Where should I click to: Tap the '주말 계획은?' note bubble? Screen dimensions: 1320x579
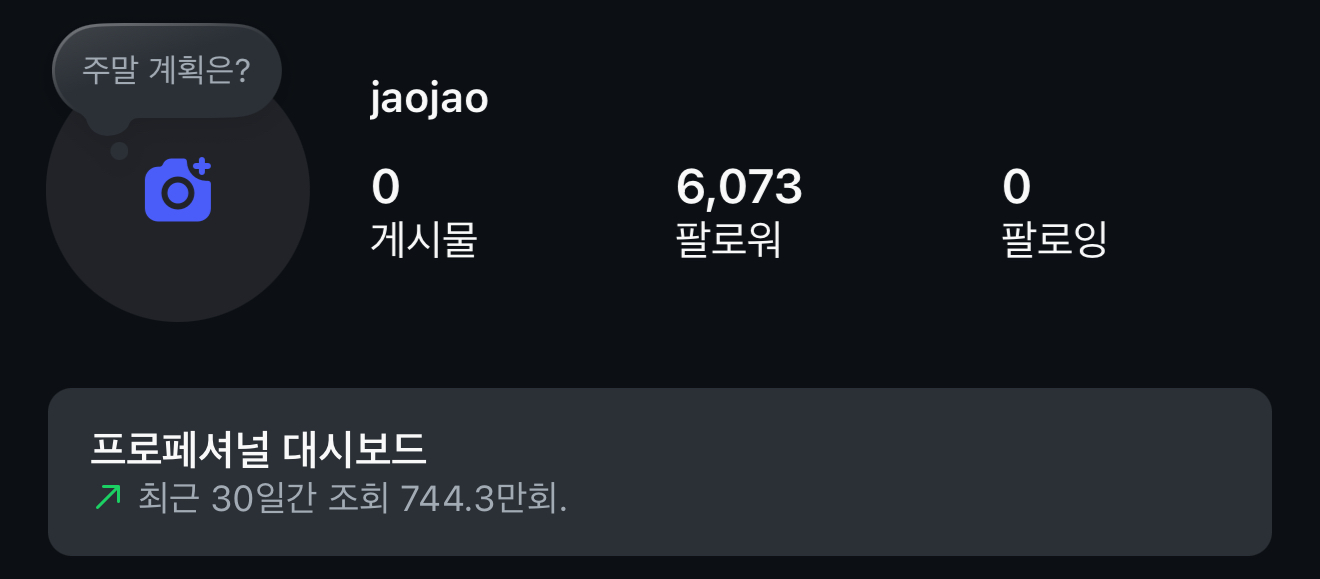tap(166, 71)
